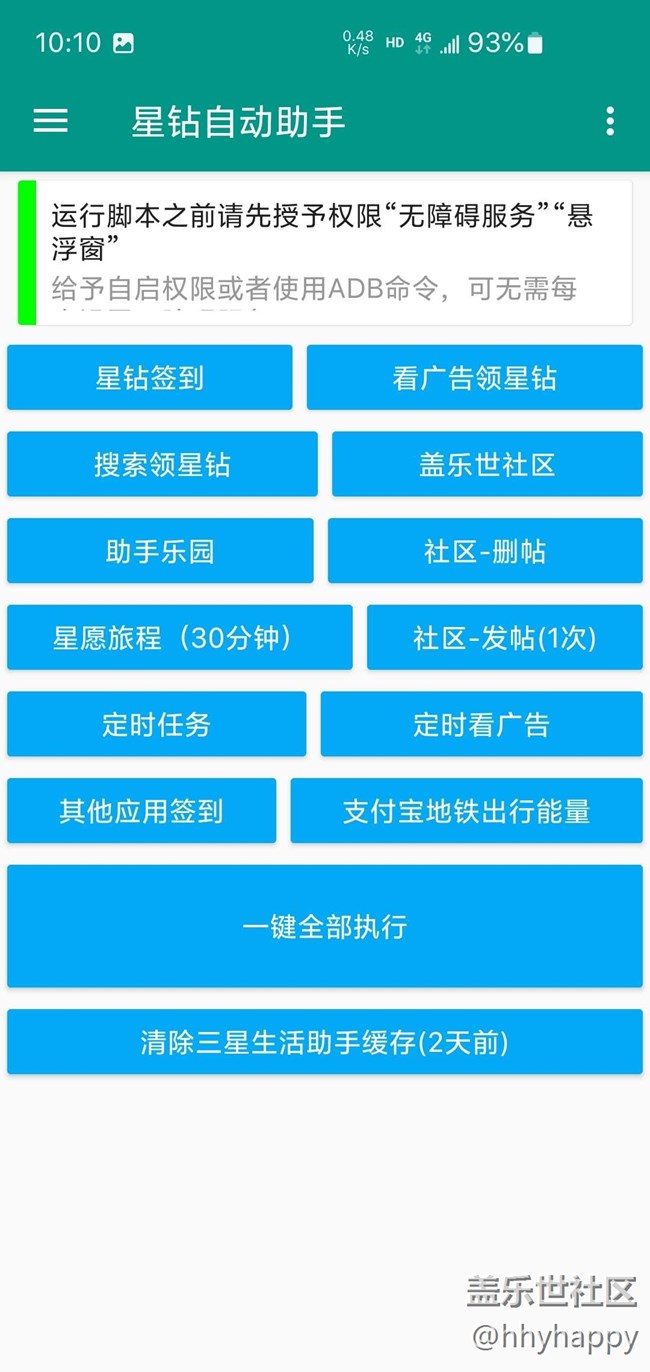Tap 其他应用签到

141,810
